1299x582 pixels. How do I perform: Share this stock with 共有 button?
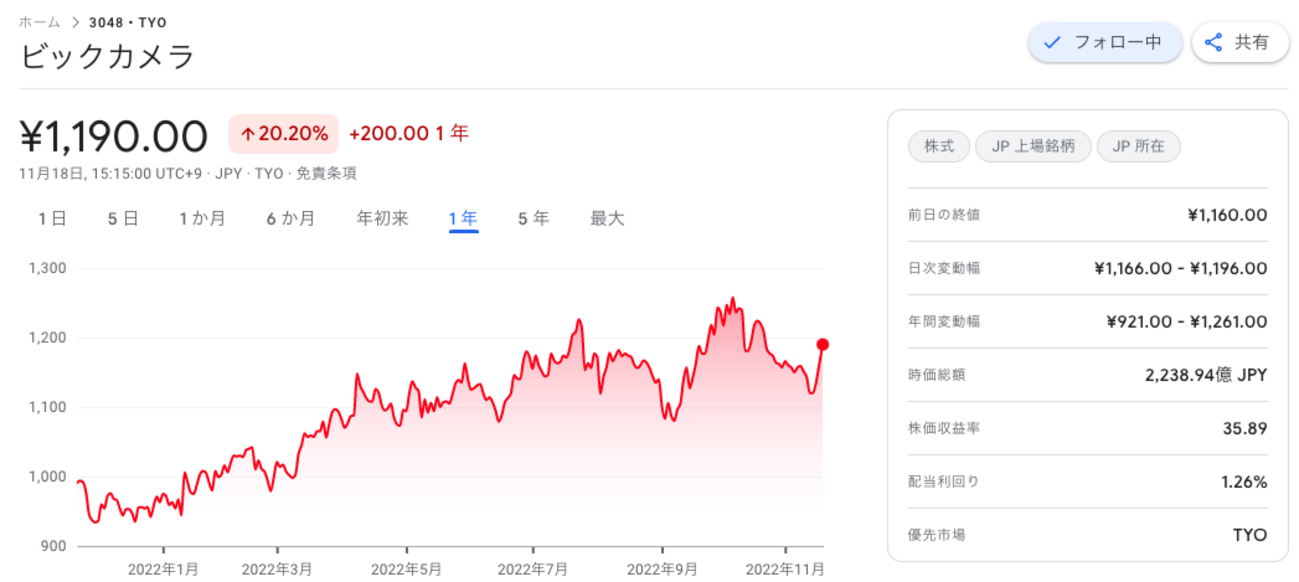pyautogui.click(x=1239, y=43)
